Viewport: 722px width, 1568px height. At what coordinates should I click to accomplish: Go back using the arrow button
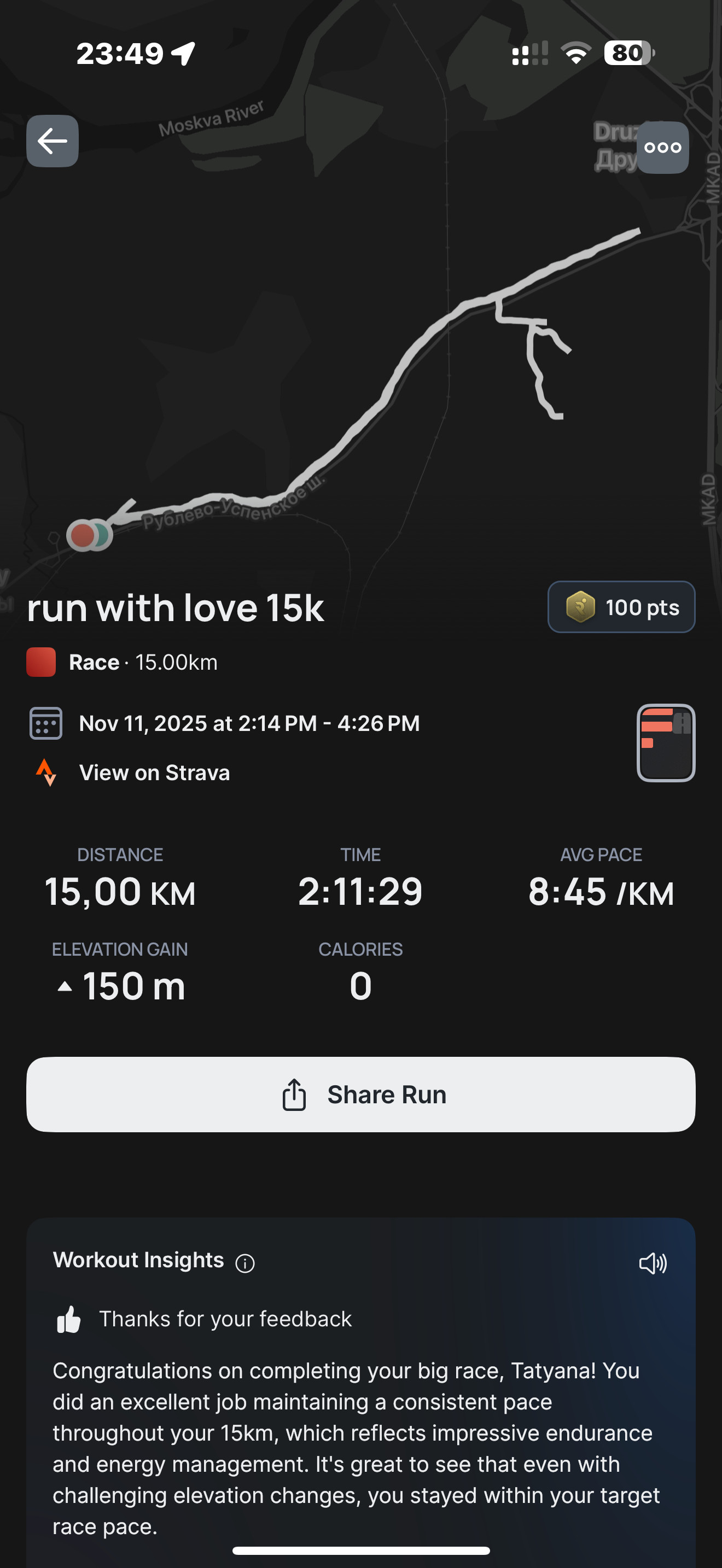point(53,141)
